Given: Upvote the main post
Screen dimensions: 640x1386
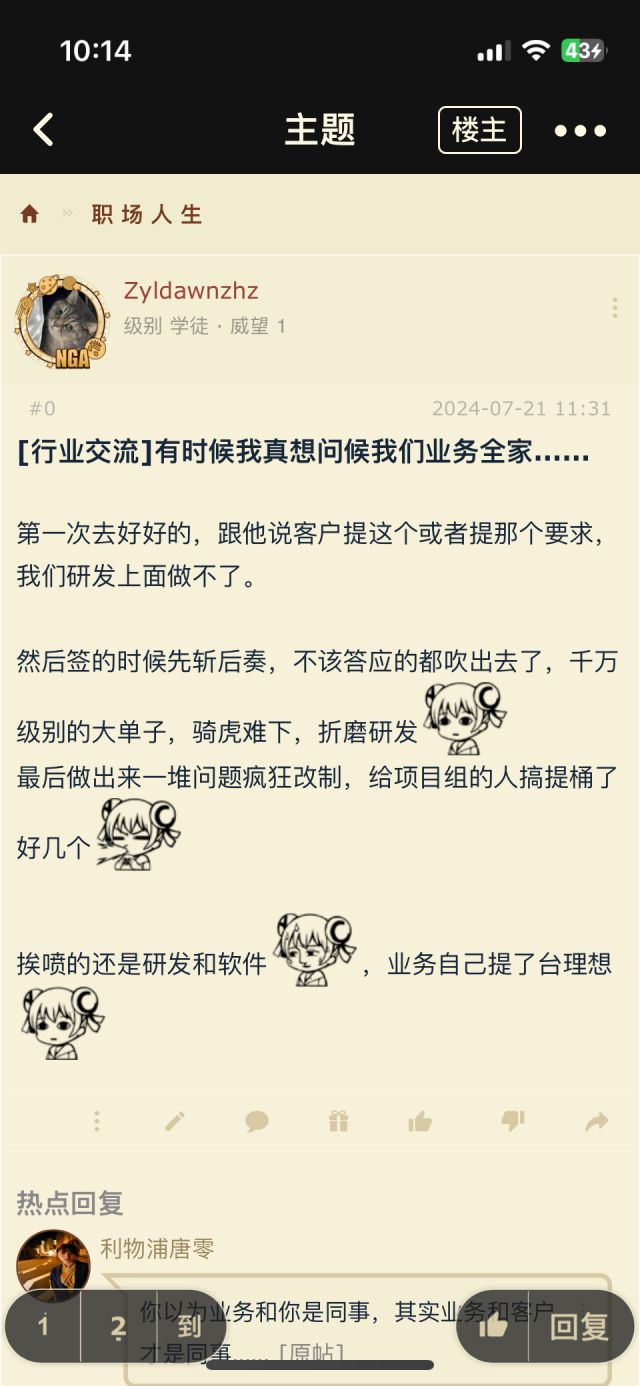Looking at the screenshot, I should pyautogui.click(x=420, y=1121).
